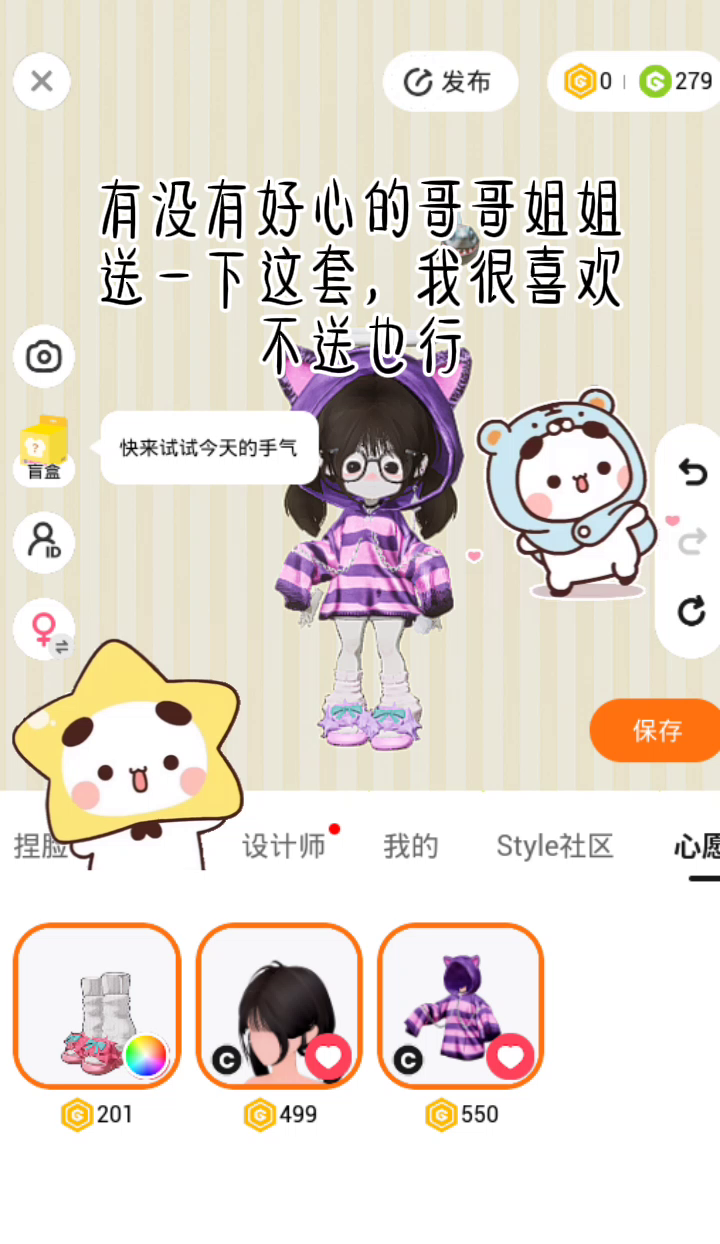
Task: Tap the 发布 publish button
Action: coord(450,81)
